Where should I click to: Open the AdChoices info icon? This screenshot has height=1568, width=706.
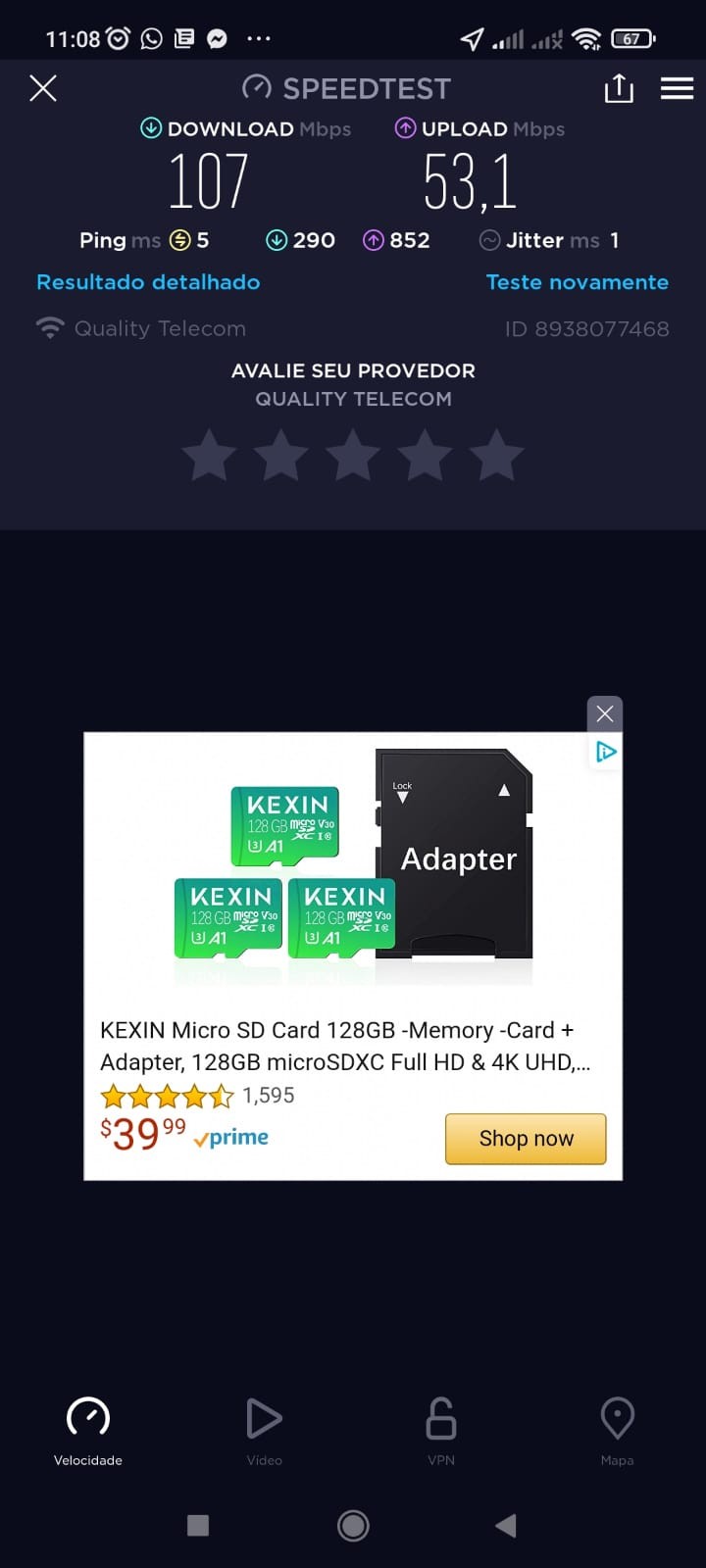[x=606, y=752]
